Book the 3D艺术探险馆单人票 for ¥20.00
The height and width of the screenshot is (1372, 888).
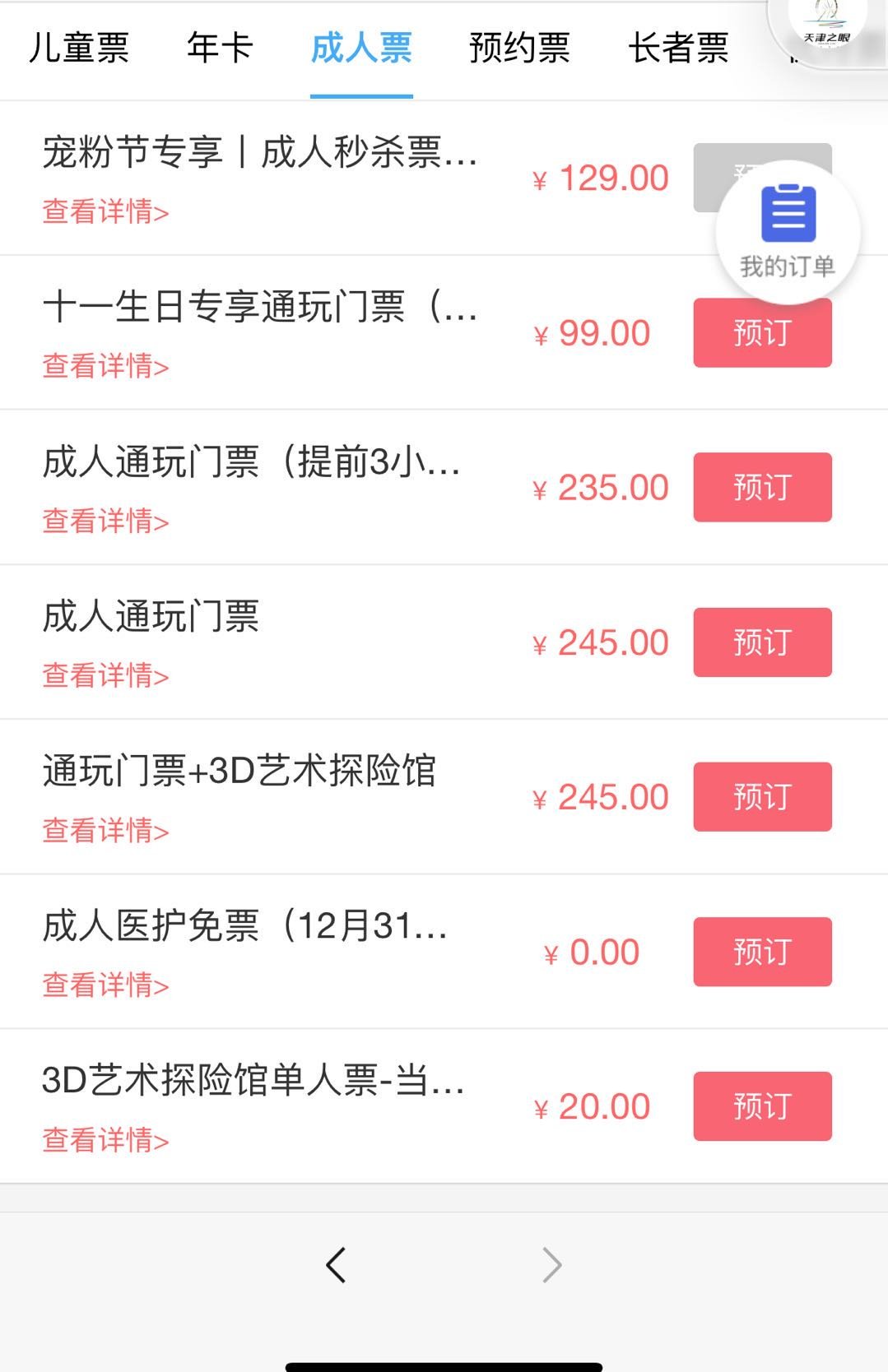point(762,1106)
